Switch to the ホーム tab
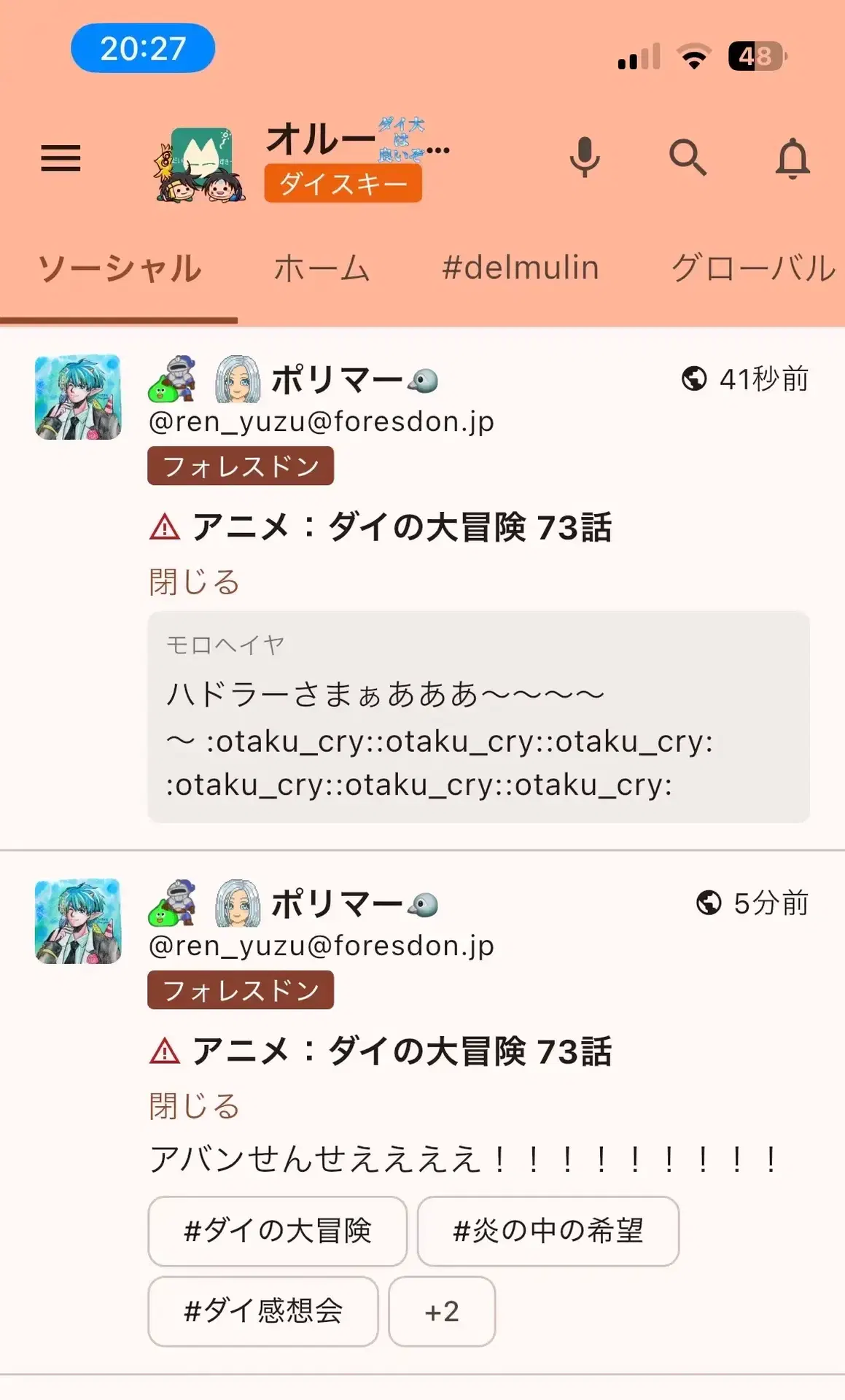This screenshot has height=1400, width=845. coord(322,268)
